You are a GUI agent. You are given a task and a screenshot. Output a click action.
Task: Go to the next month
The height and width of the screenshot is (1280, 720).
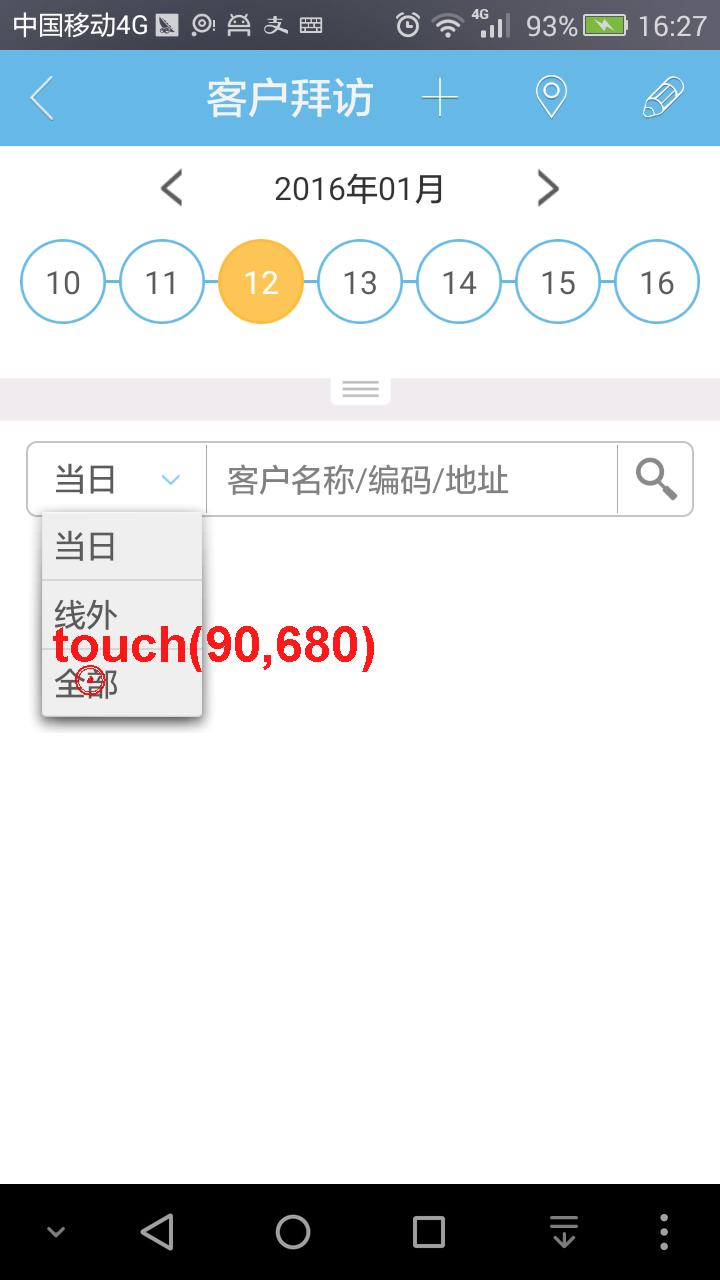pyautogui.click(x=547, y=188)
